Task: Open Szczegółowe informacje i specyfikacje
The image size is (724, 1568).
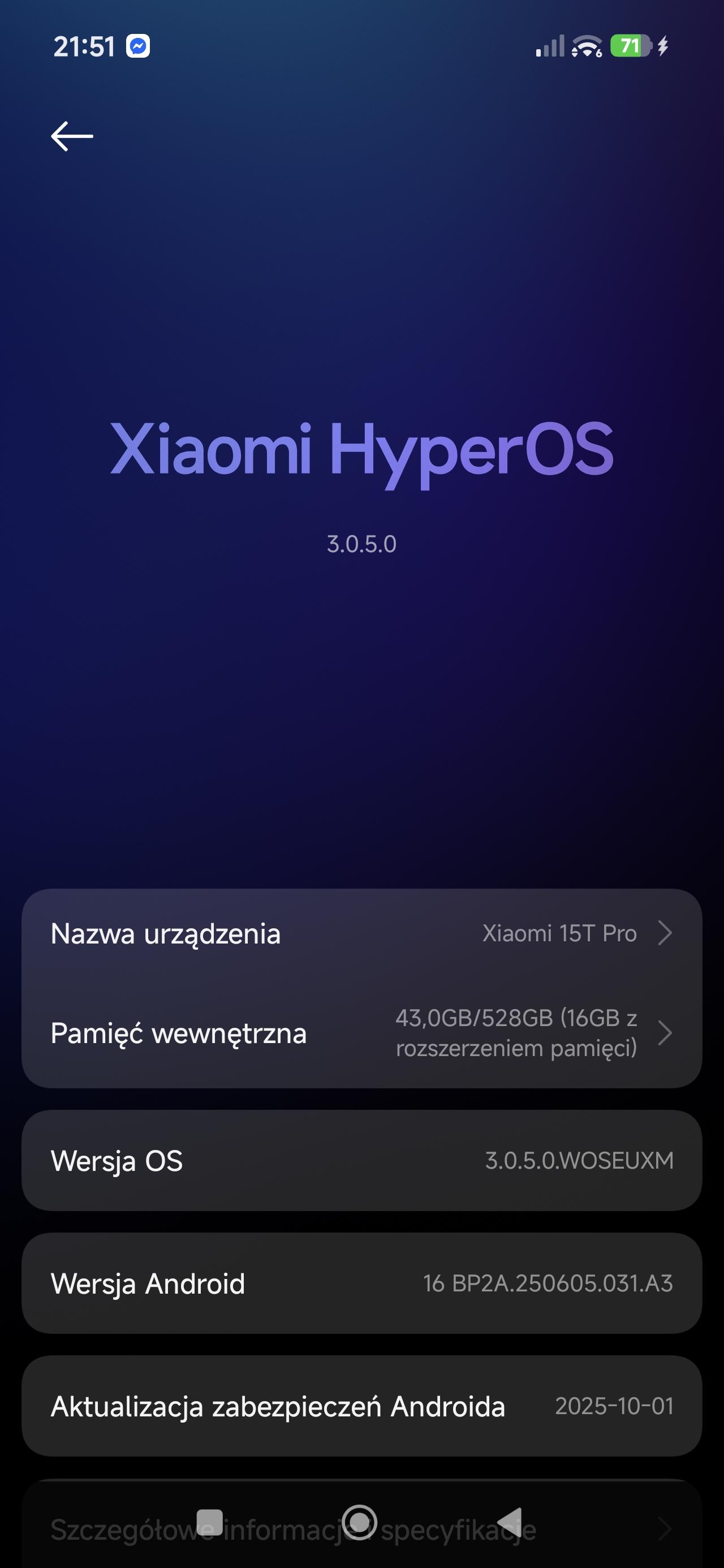Action: (609, 1529)
